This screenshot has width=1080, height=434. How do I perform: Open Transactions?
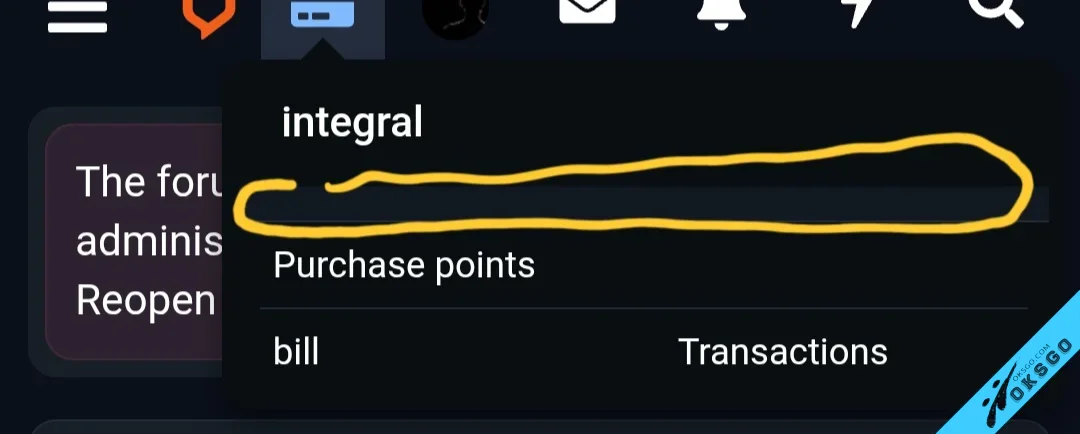tap(782, 352)
